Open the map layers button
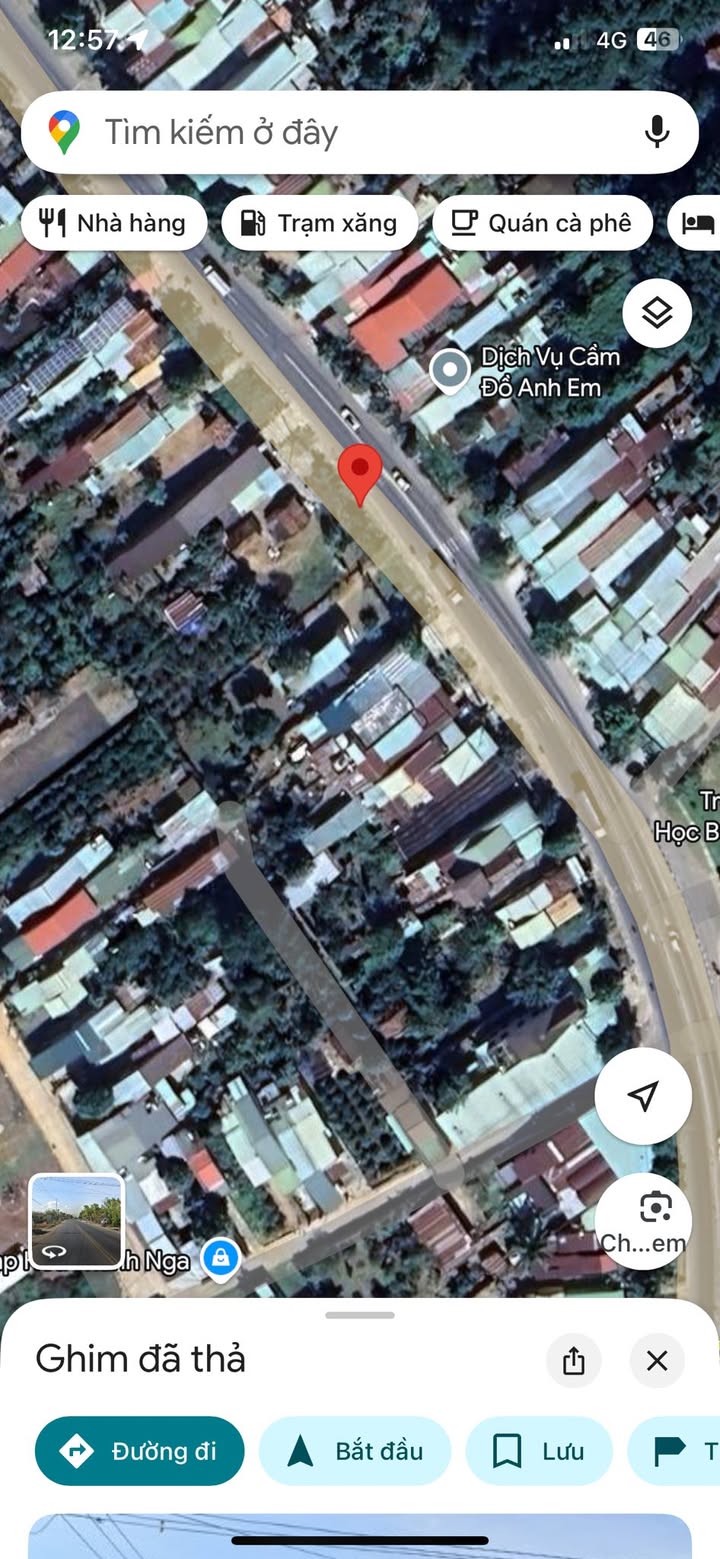Image resolution: width=720 pixels, height=1559 pixels. tap(657, 314)
